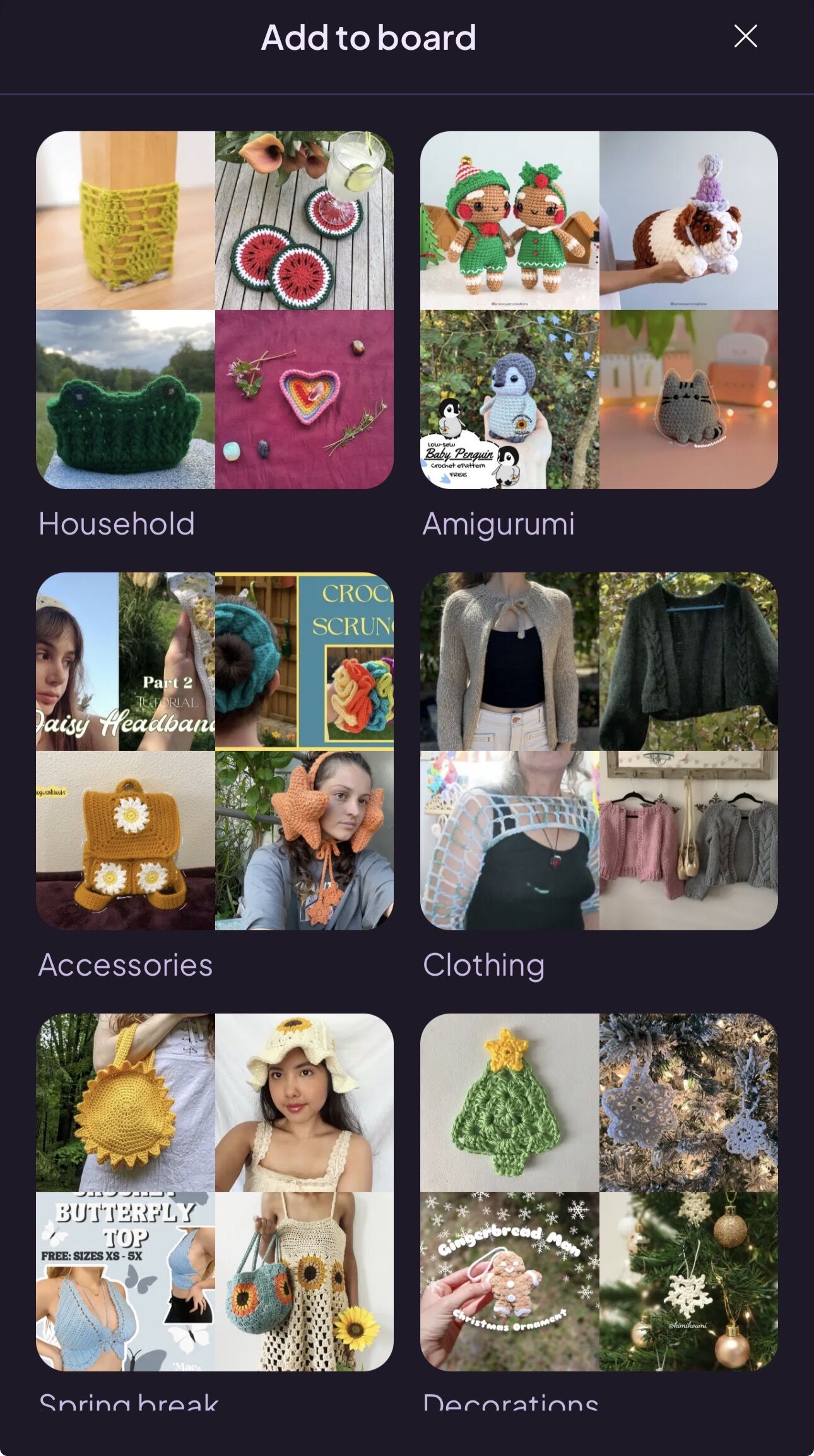
Task: Close the Add to board dialog
Action: click(745, 37)
